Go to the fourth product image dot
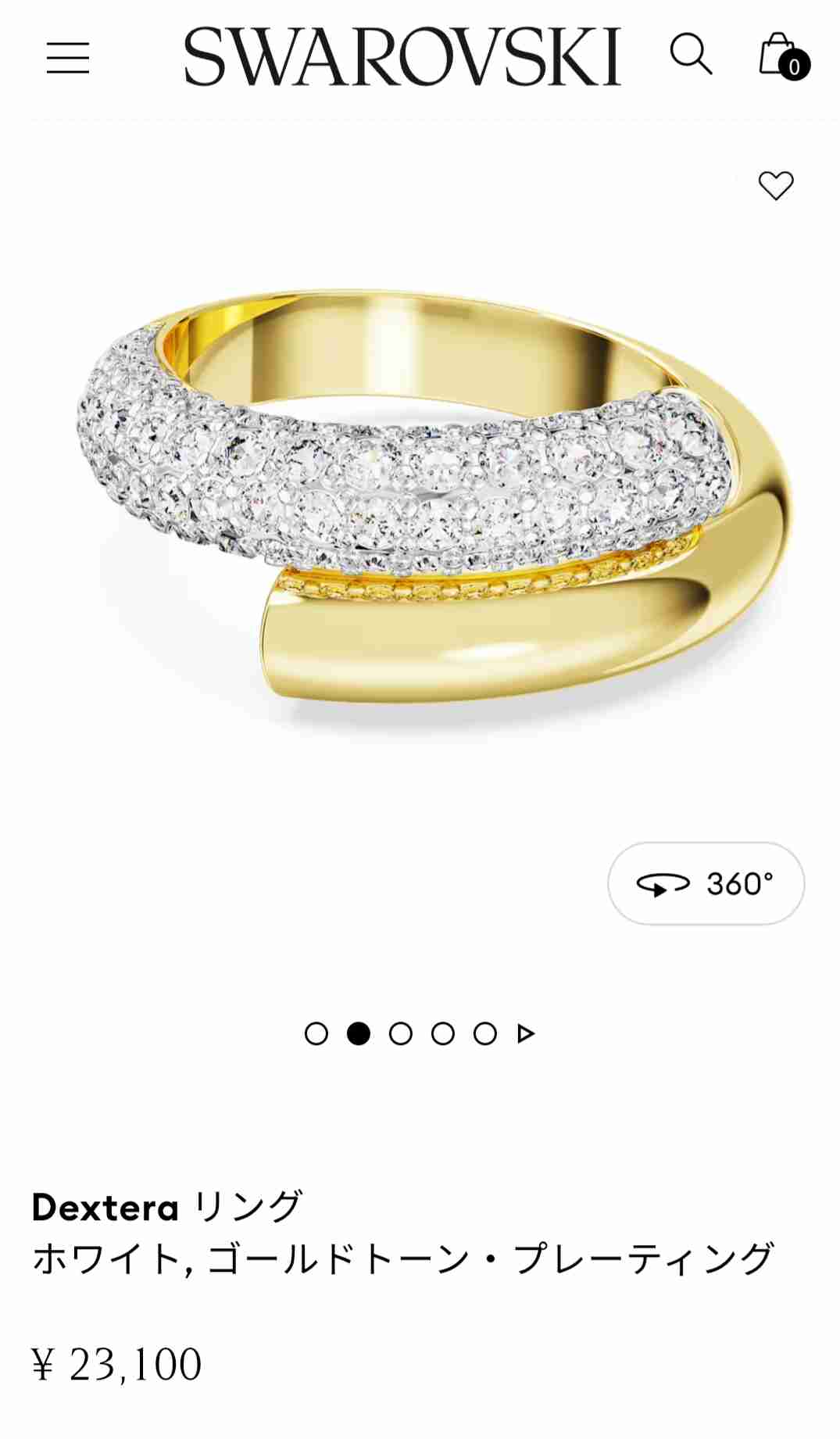The height and width of the screenshot is (1439, 840). pos(443,1033)
